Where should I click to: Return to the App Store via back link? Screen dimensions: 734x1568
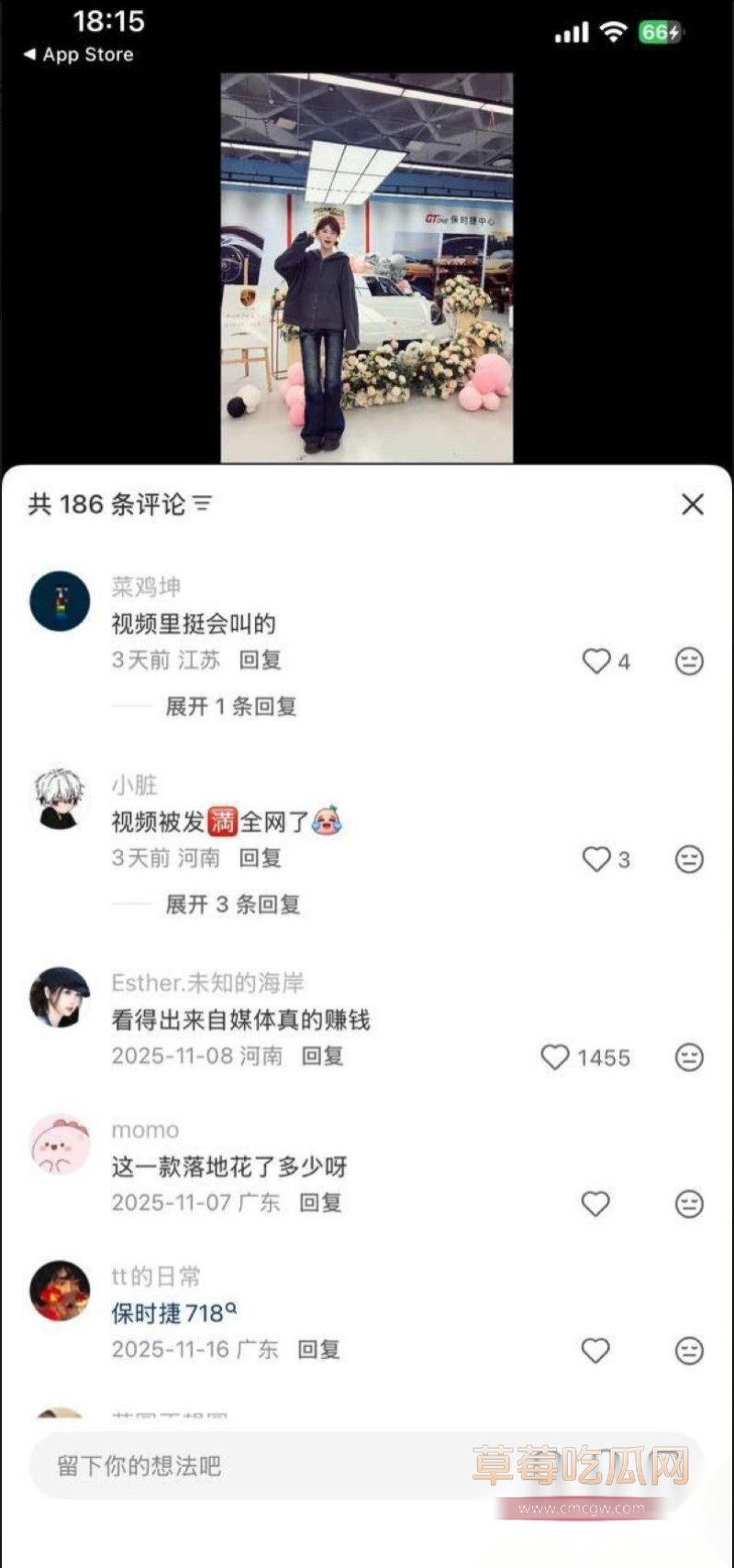coord(76,54)
